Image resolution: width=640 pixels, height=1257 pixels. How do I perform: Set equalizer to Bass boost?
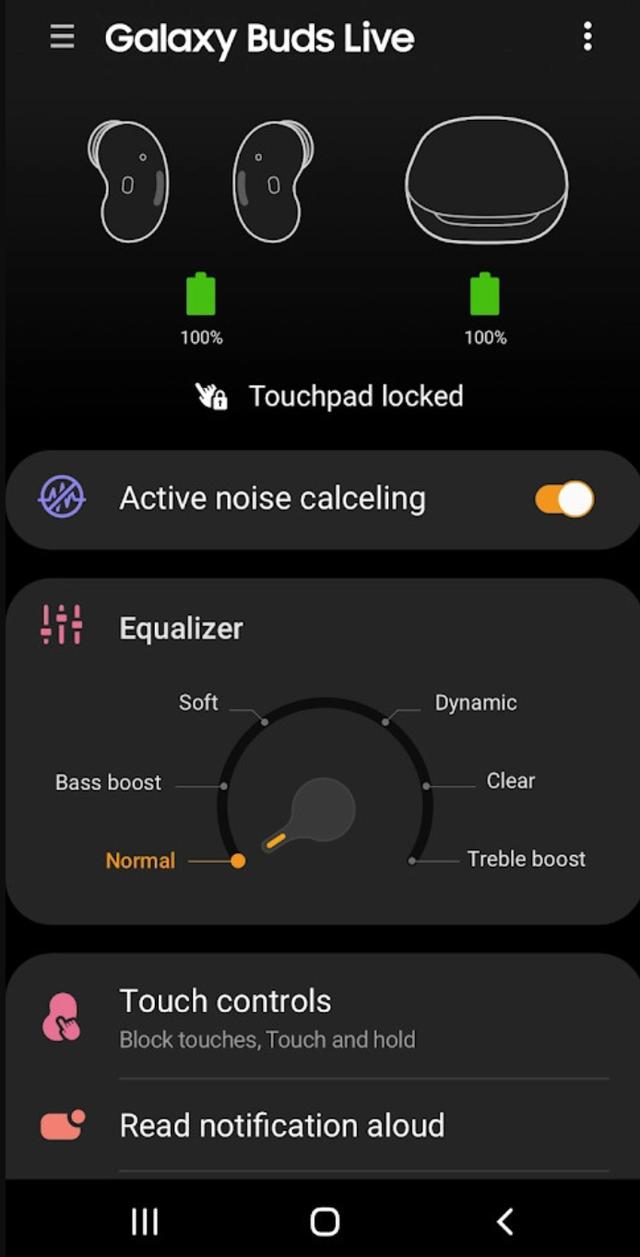[223, 786]
